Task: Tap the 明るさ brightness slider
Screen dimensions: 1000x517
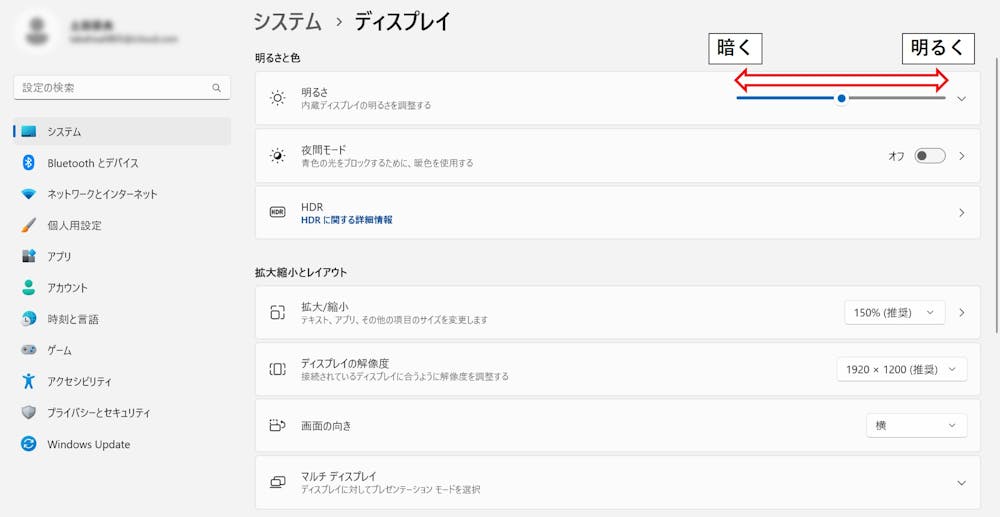Action: pyautogui.click(x=841, y=98)
